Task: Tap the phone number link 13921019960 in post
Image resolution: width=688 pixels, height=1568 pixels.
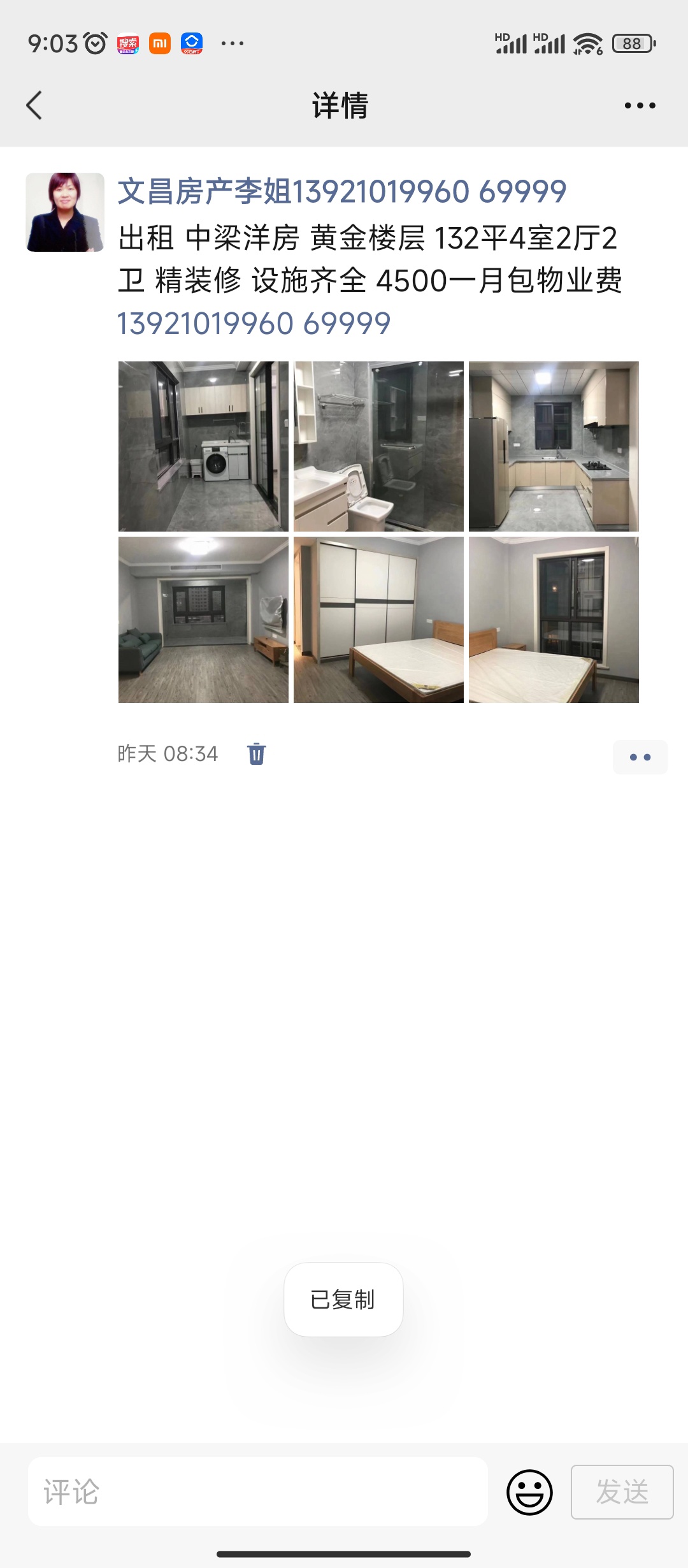Action: pyautogui.click(x=205, y=324)
